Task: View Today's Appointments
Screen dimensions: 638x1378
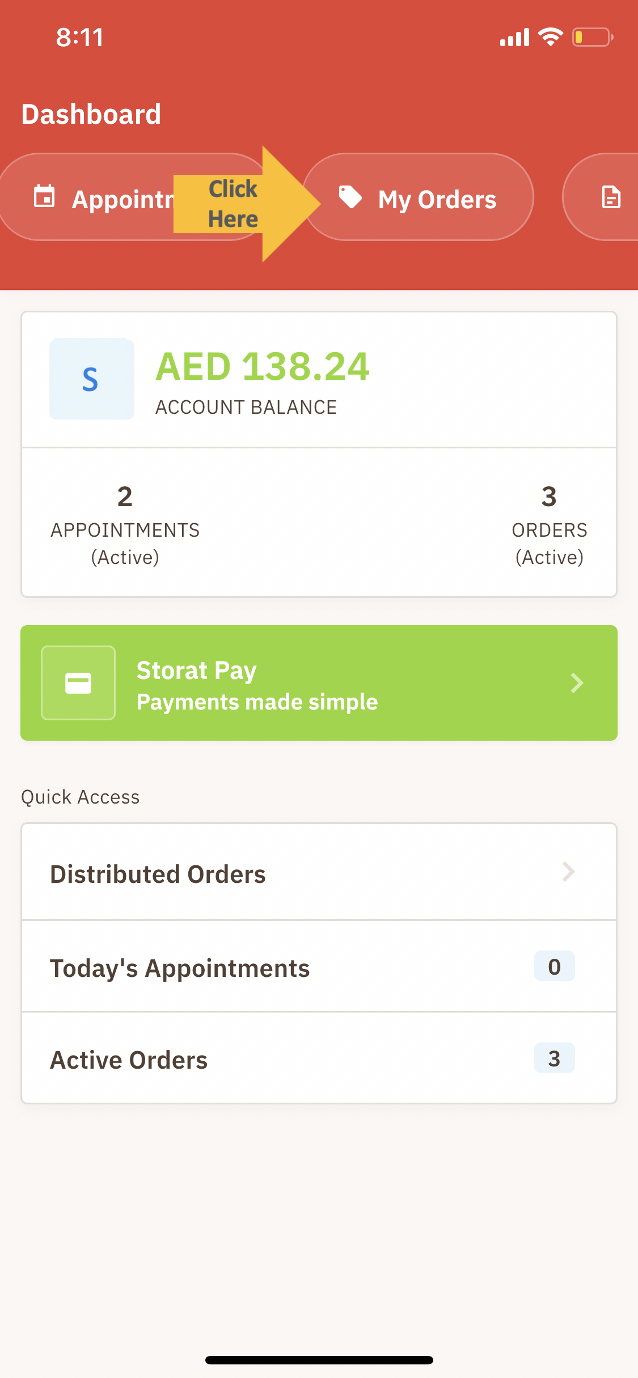Action: coord(318,967)
